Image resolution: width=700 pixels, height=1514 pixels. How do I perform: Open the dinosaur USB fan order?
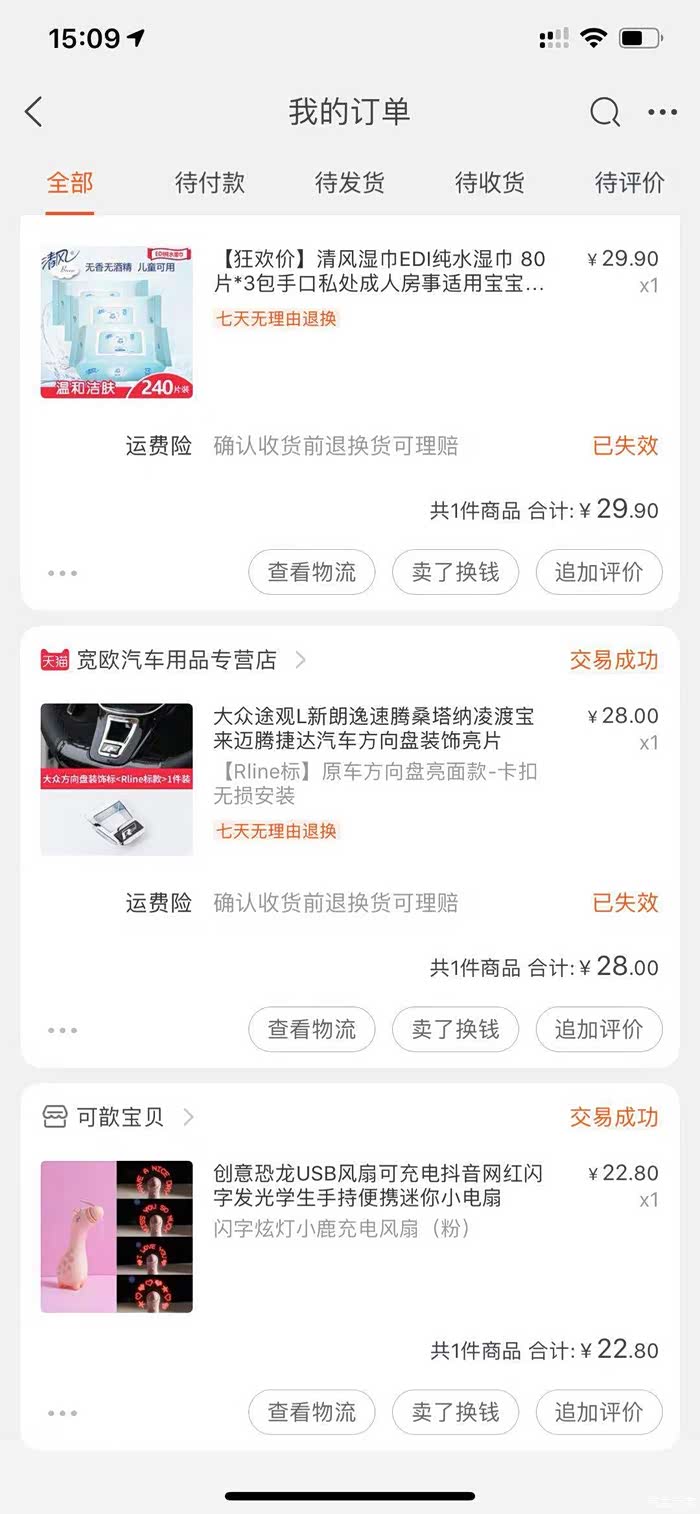point(378,1185)
